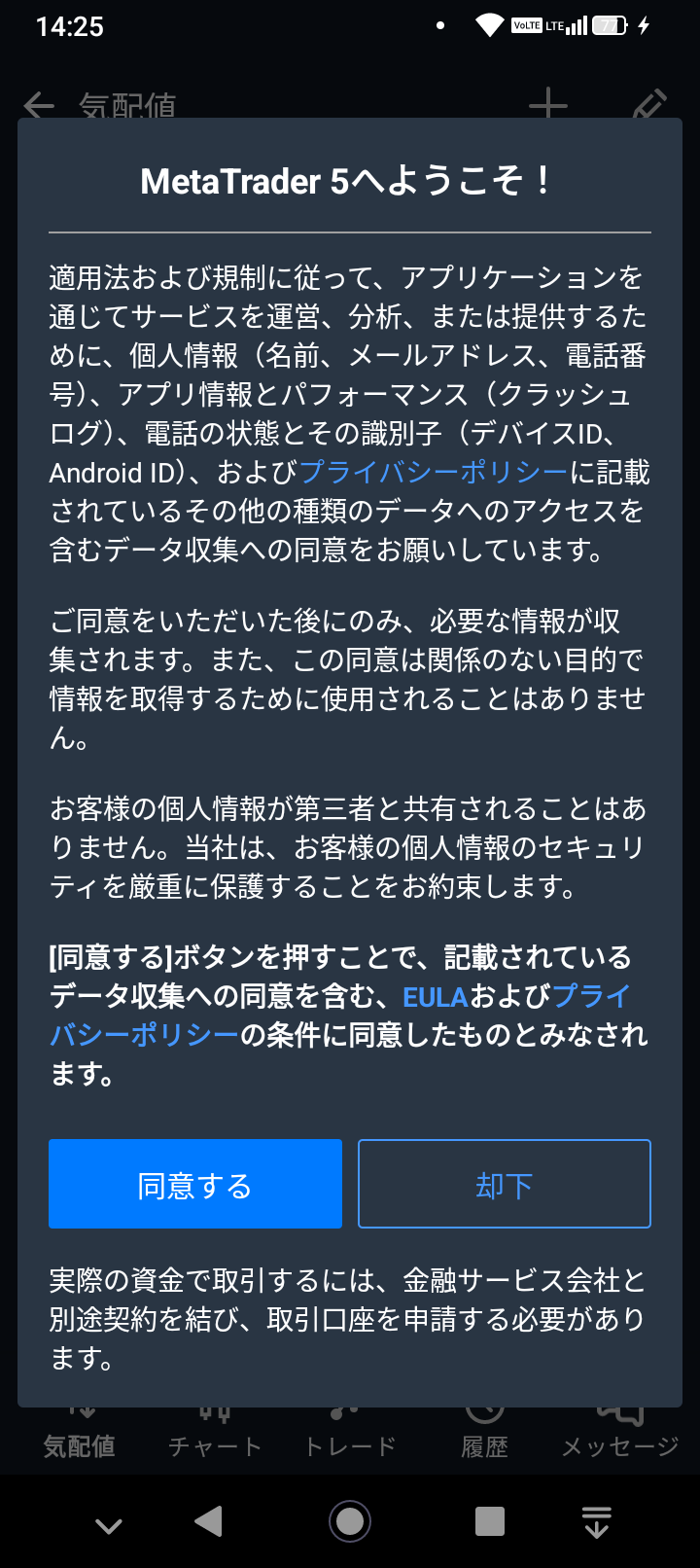
Task: Open the プライバシーポリシー link in the first paragraph
Action: pos(433,473)
